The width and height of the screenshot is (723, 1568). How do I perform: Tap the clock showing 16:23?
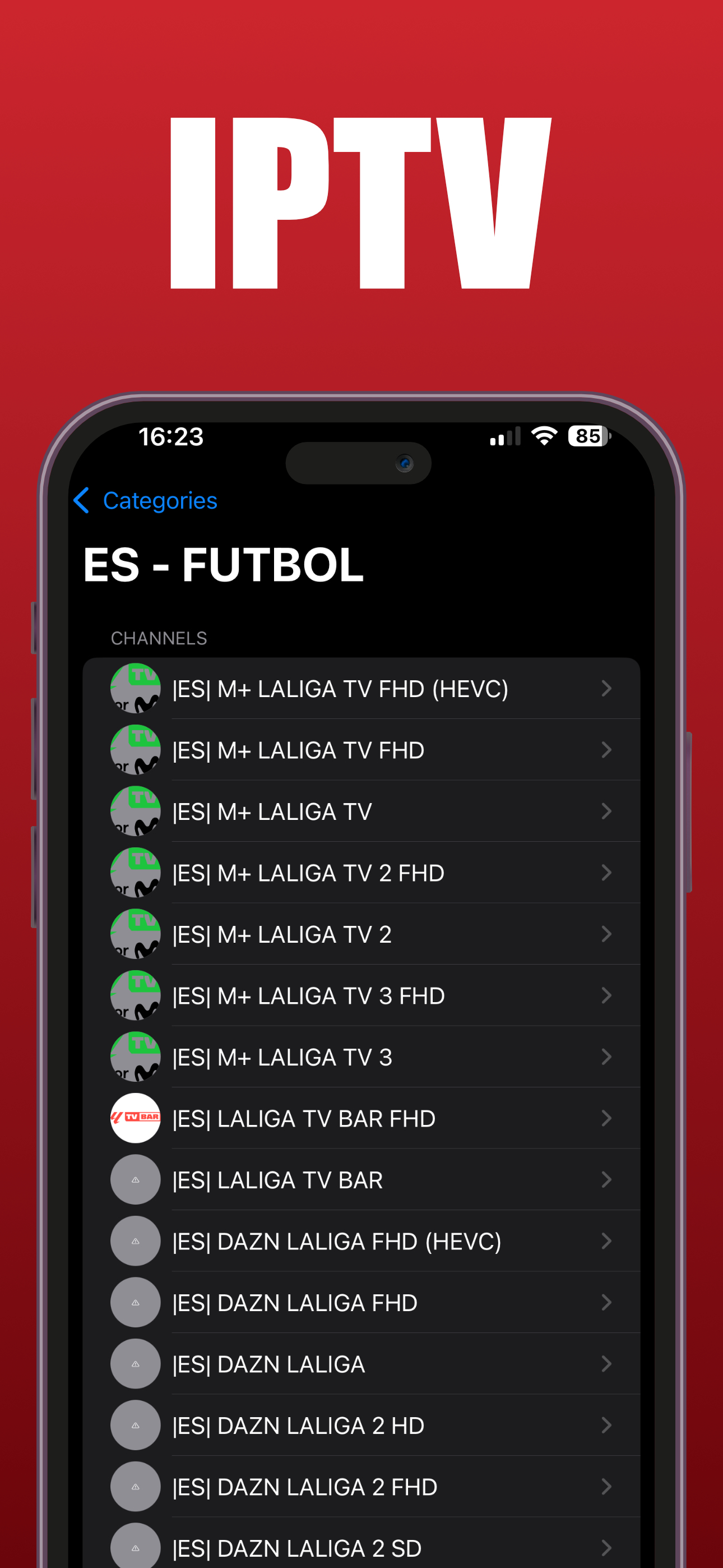coord(171,436)
